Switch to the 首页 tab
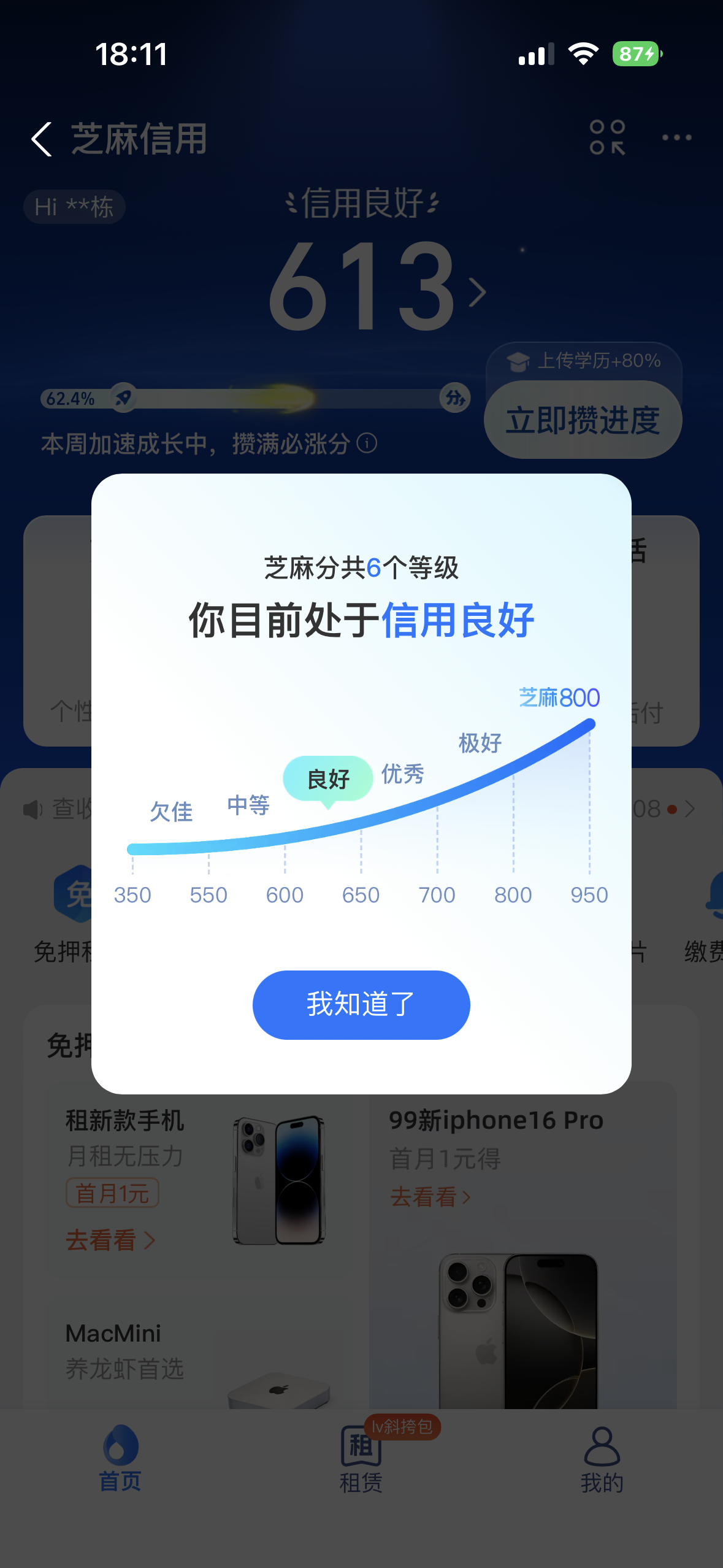This screenshot has width=723, height=1568. [120, 1459]
